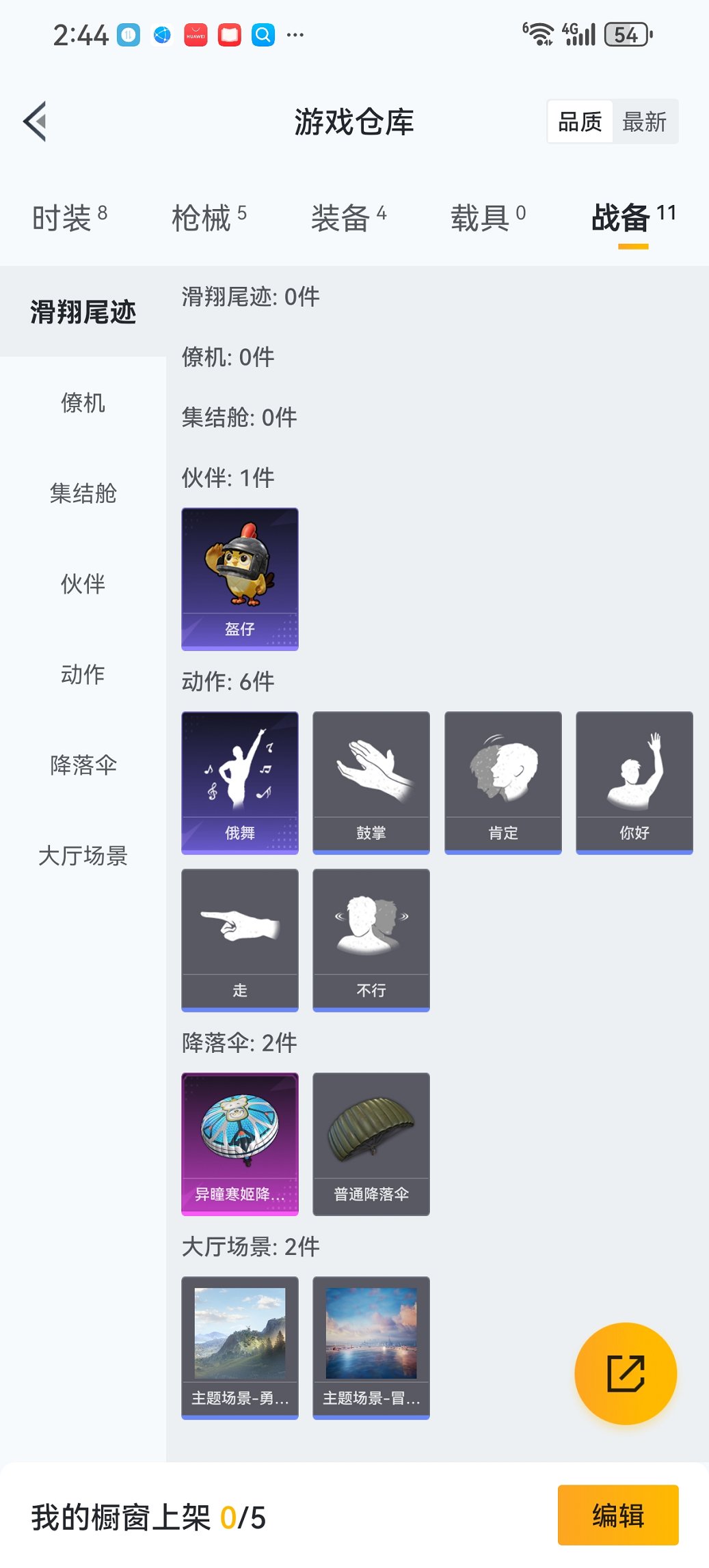
Task: Open the 肯定 emote
Action: 503,783
